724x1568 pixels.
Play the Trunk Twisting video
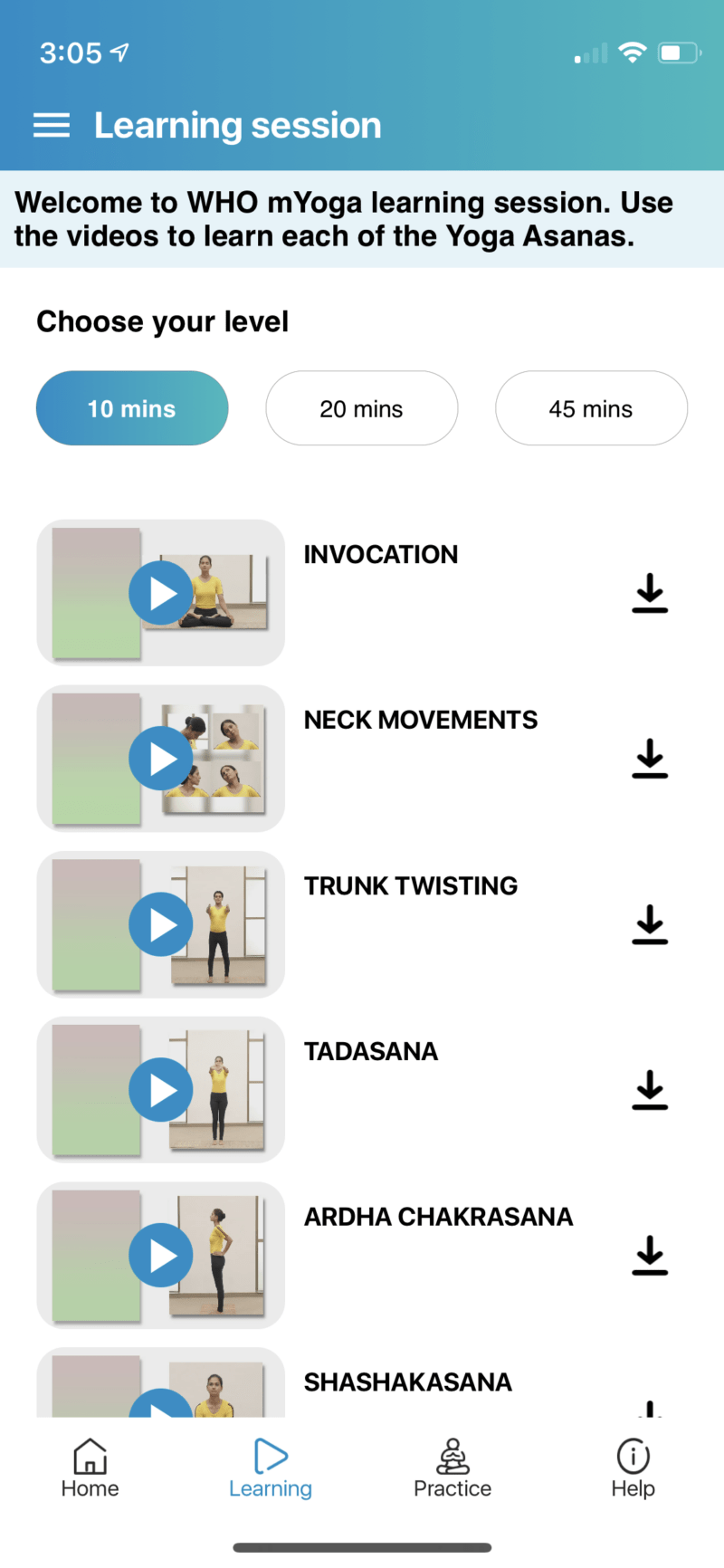point(161,924)
